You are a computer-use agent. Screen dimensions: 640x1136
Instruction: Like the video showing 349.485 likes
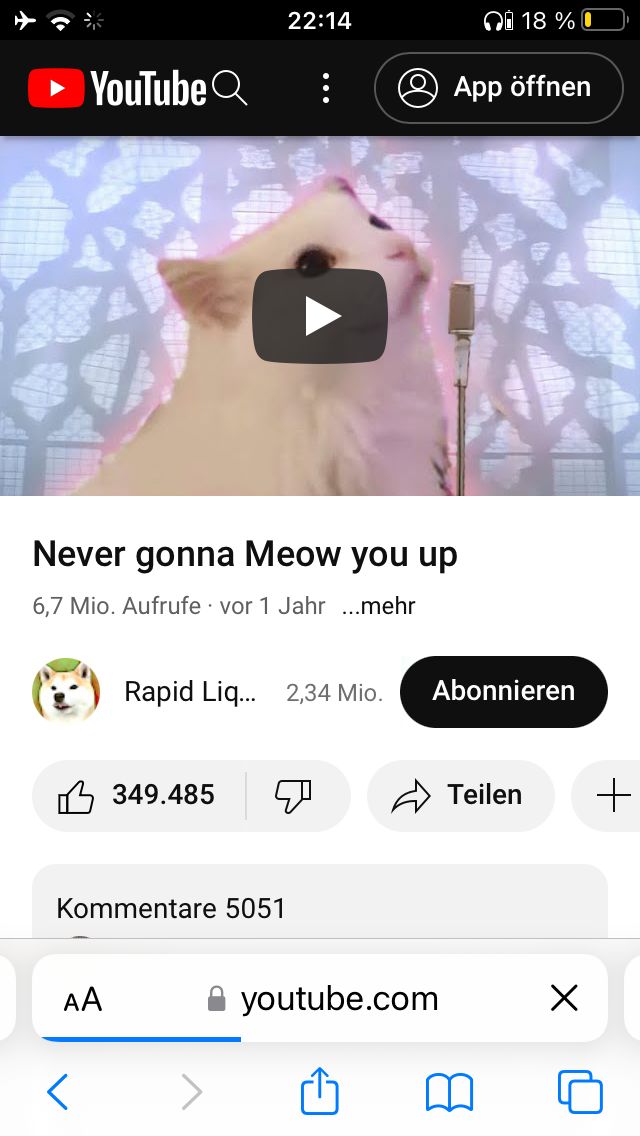point(138,796)
